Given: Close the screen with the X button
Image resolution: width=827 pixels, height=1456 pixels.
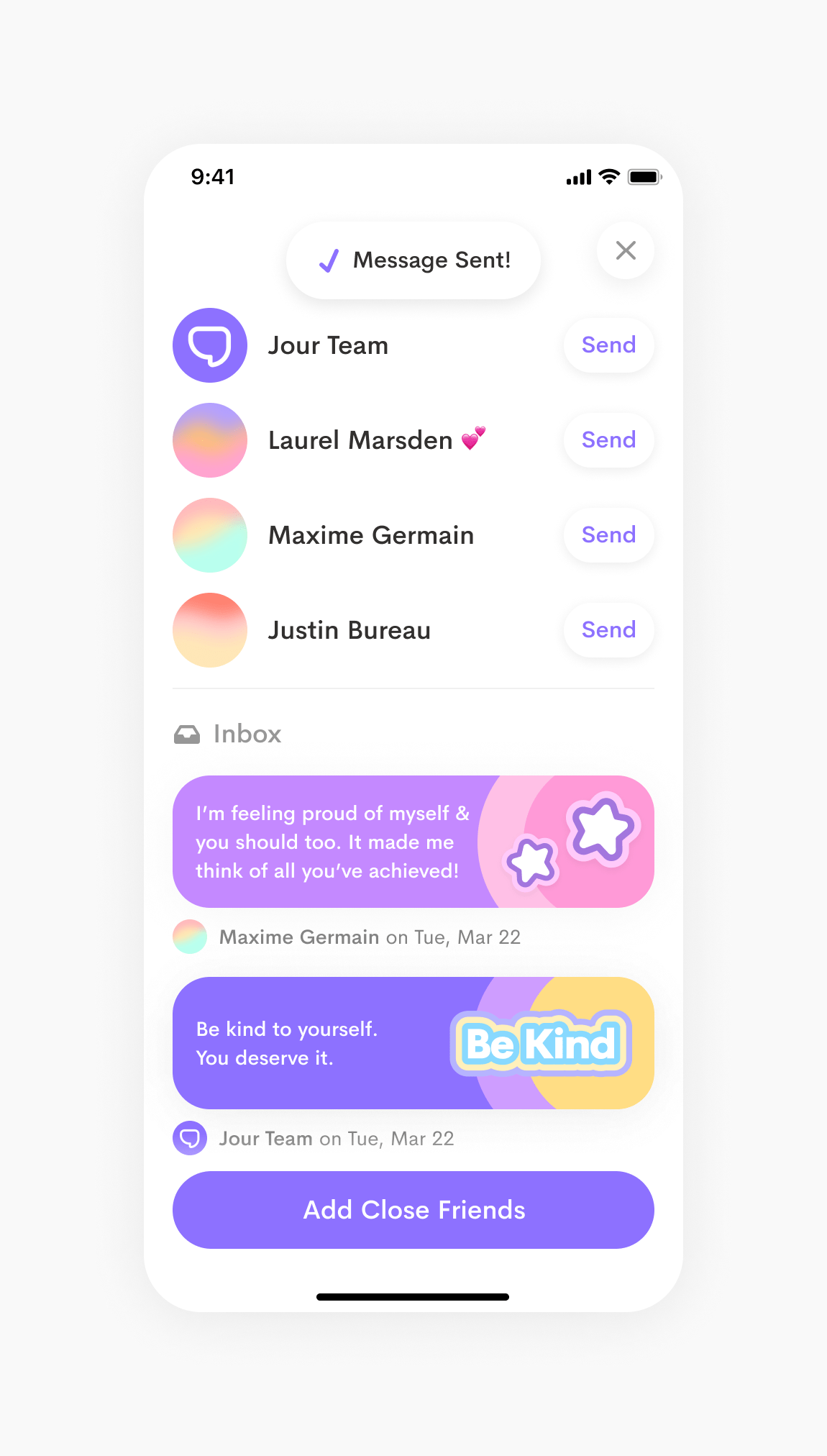Looking at the screenshot, I should tap(626, 250).
